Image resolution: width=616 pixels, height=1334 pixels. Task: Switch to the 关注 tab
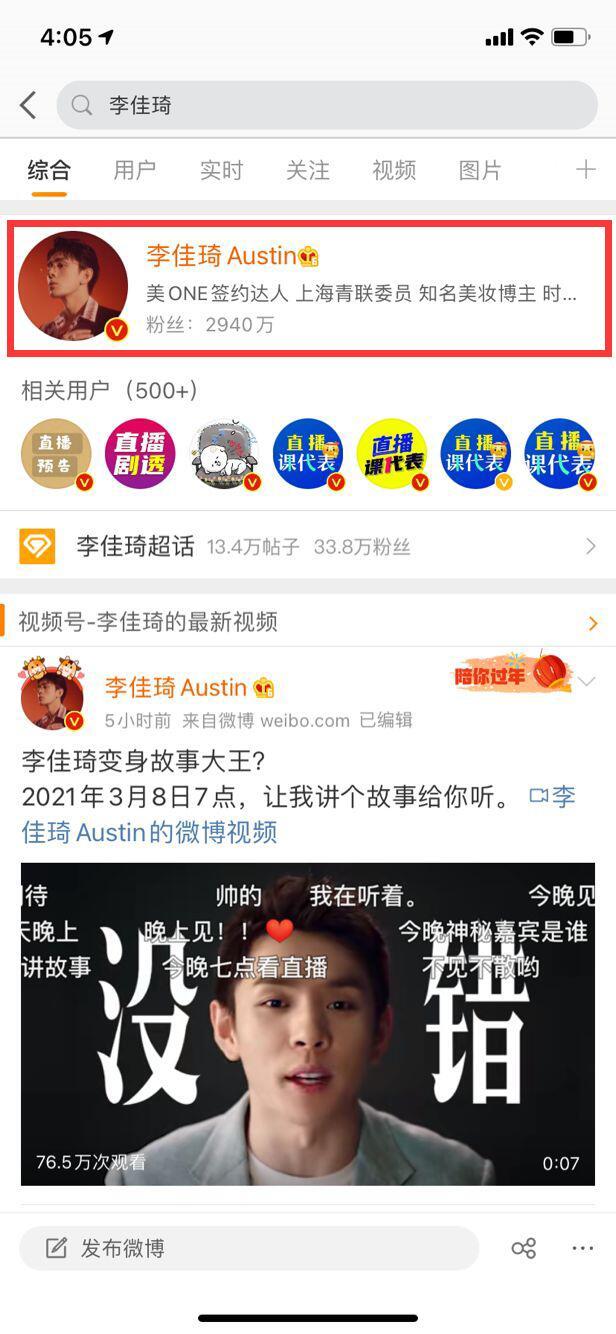[307, 170]
